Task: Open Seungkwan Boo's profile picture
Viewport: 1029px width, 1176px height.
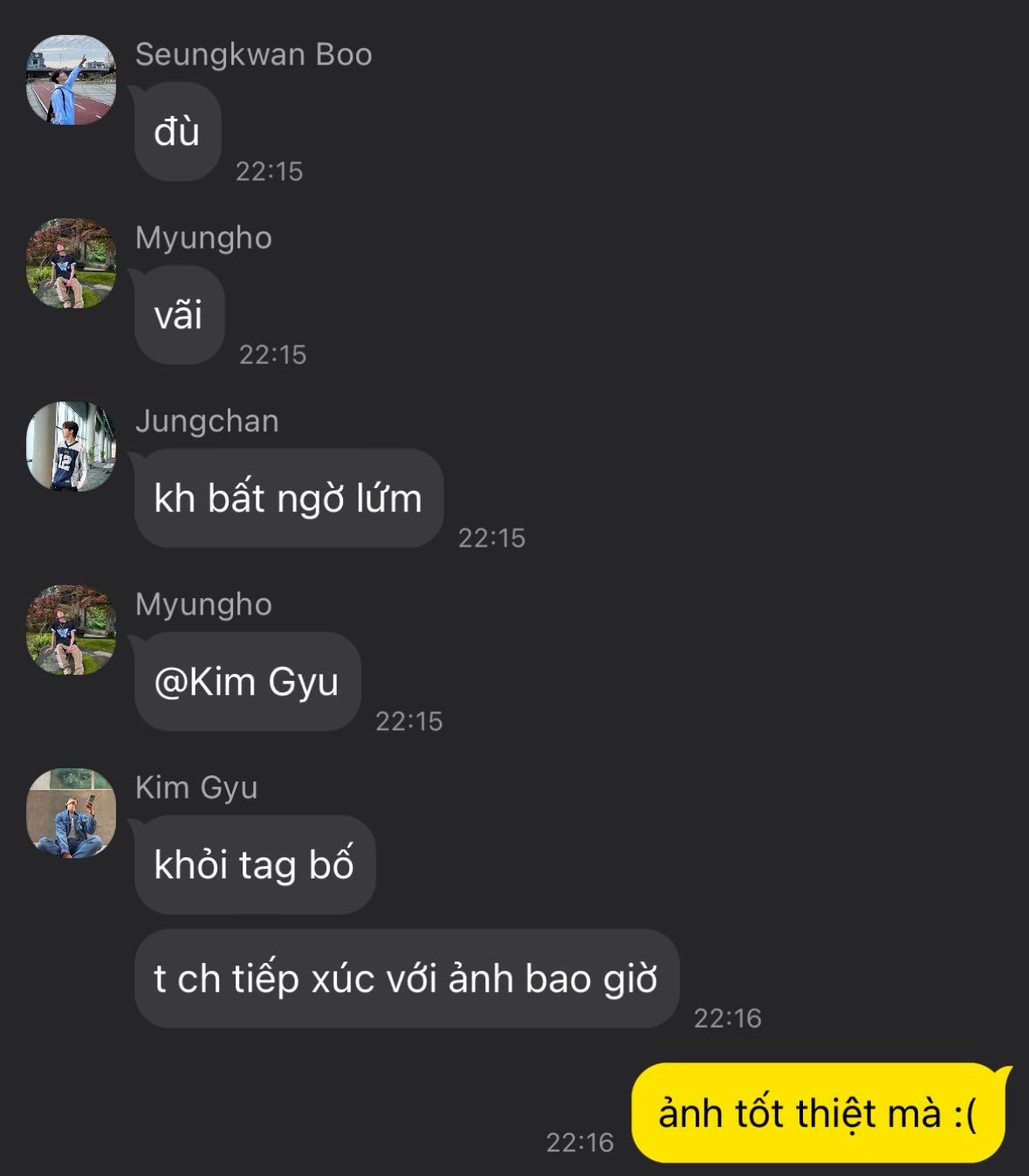Action: 71,80
